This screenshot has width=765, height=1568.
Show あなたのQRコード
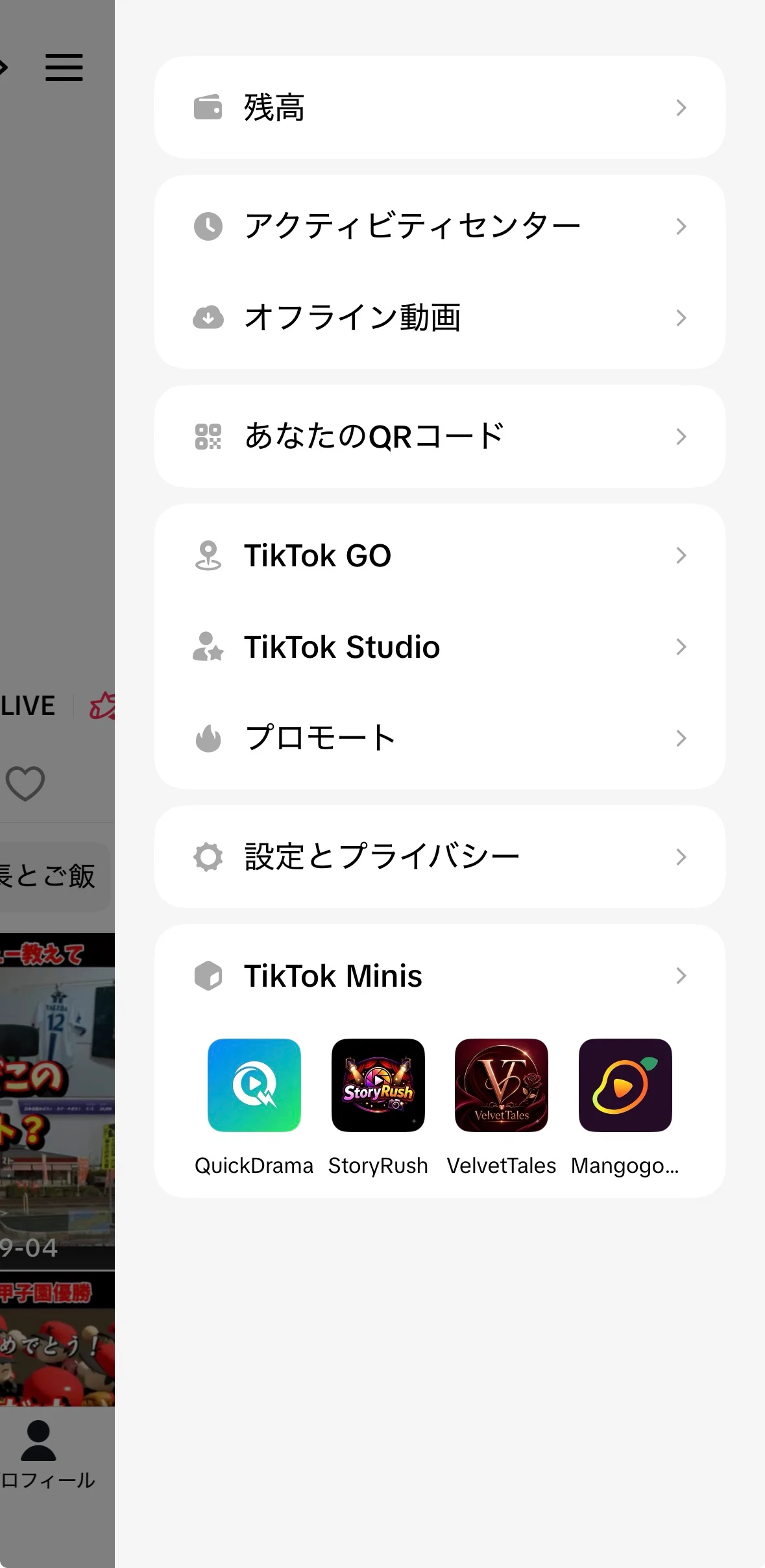pyautogui.click(x=439, y=437)
